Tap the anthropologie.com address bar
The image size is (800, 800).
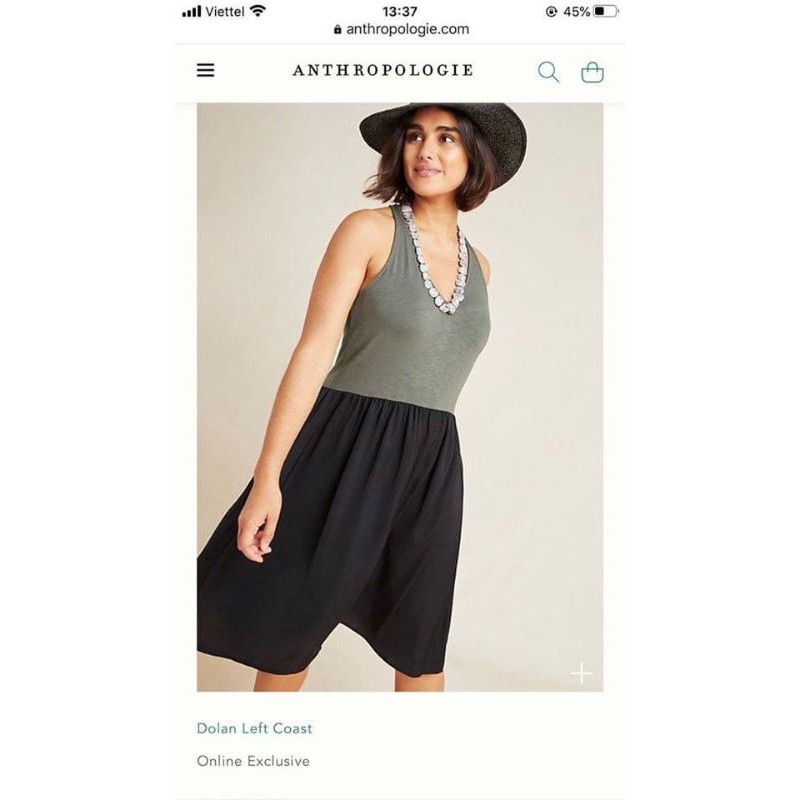coord(400,29)
